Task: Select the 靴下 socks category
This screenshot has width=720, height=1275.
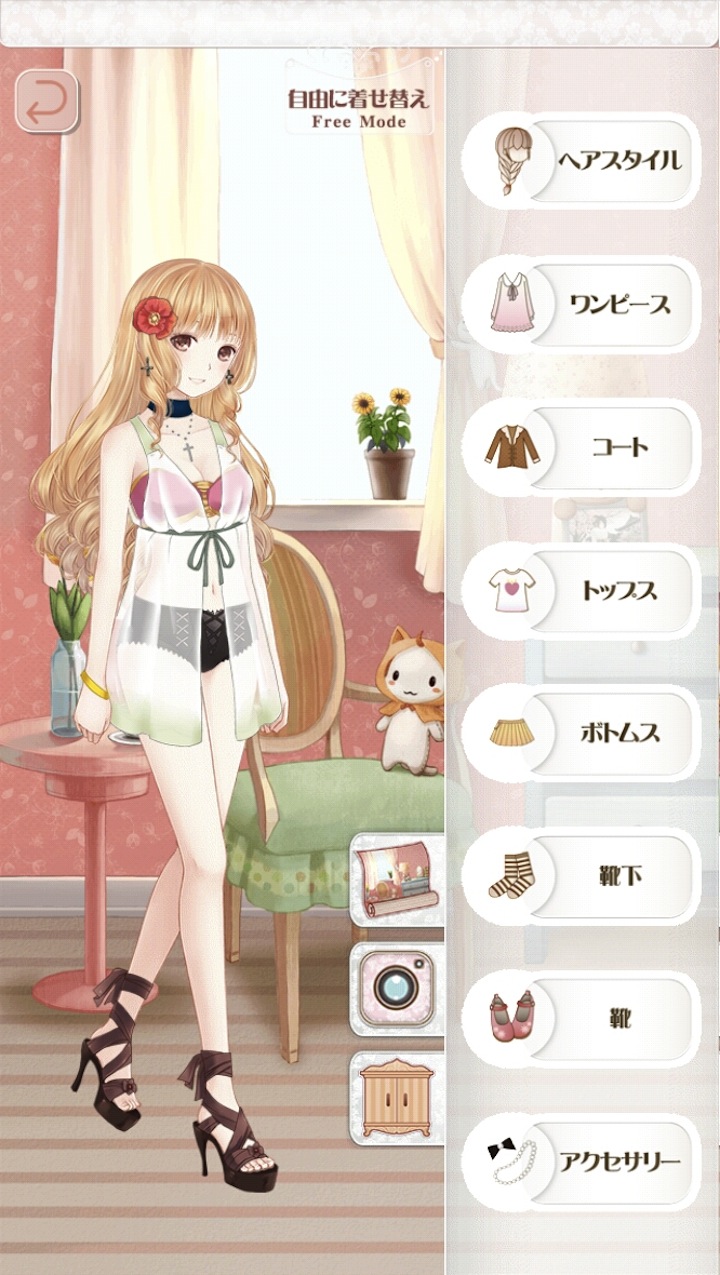Action: tap(582, 876)
